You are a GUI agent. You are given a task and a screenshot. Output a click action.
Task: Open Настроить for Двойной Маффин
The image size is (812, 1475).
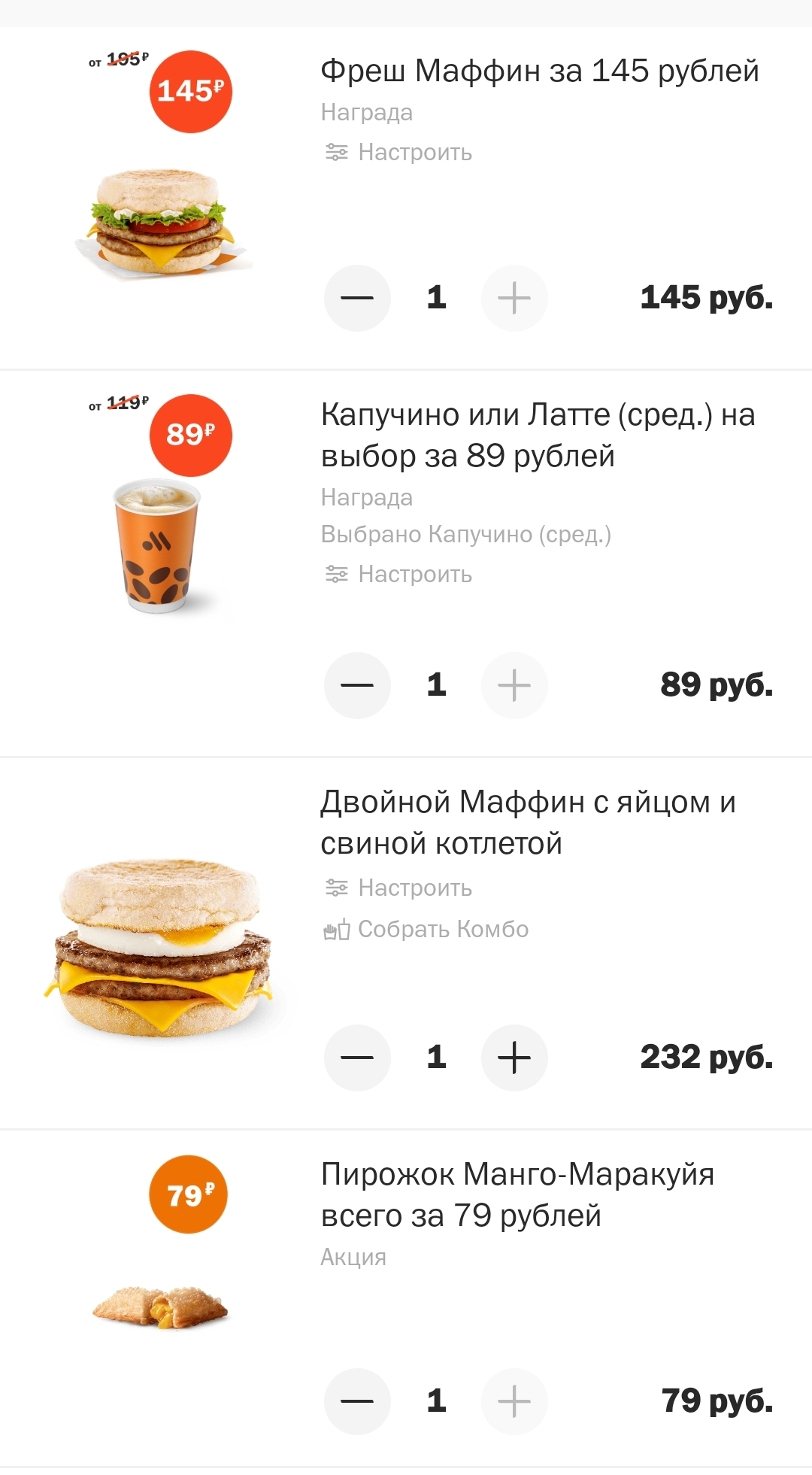(398, 888)
